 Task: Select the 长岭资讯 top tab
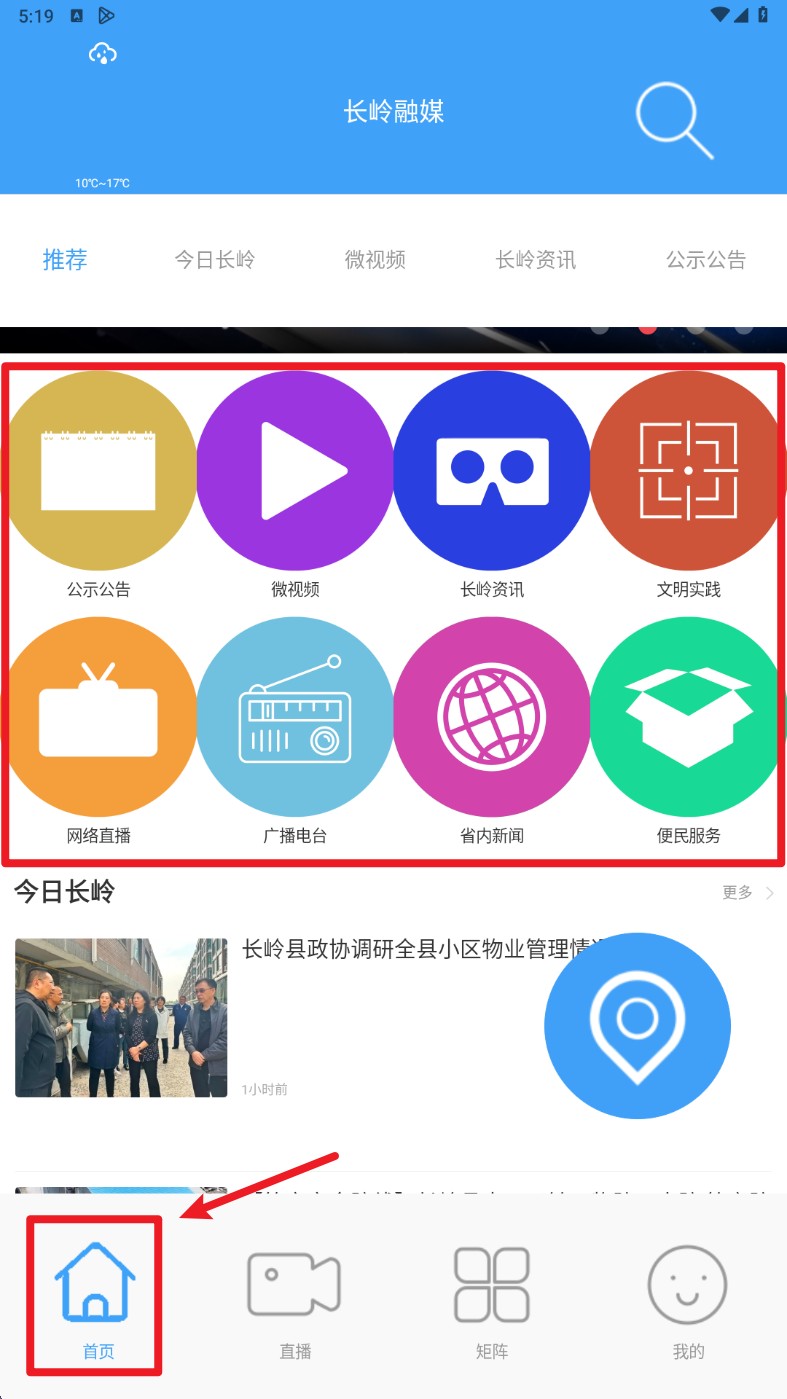(535, 260)
